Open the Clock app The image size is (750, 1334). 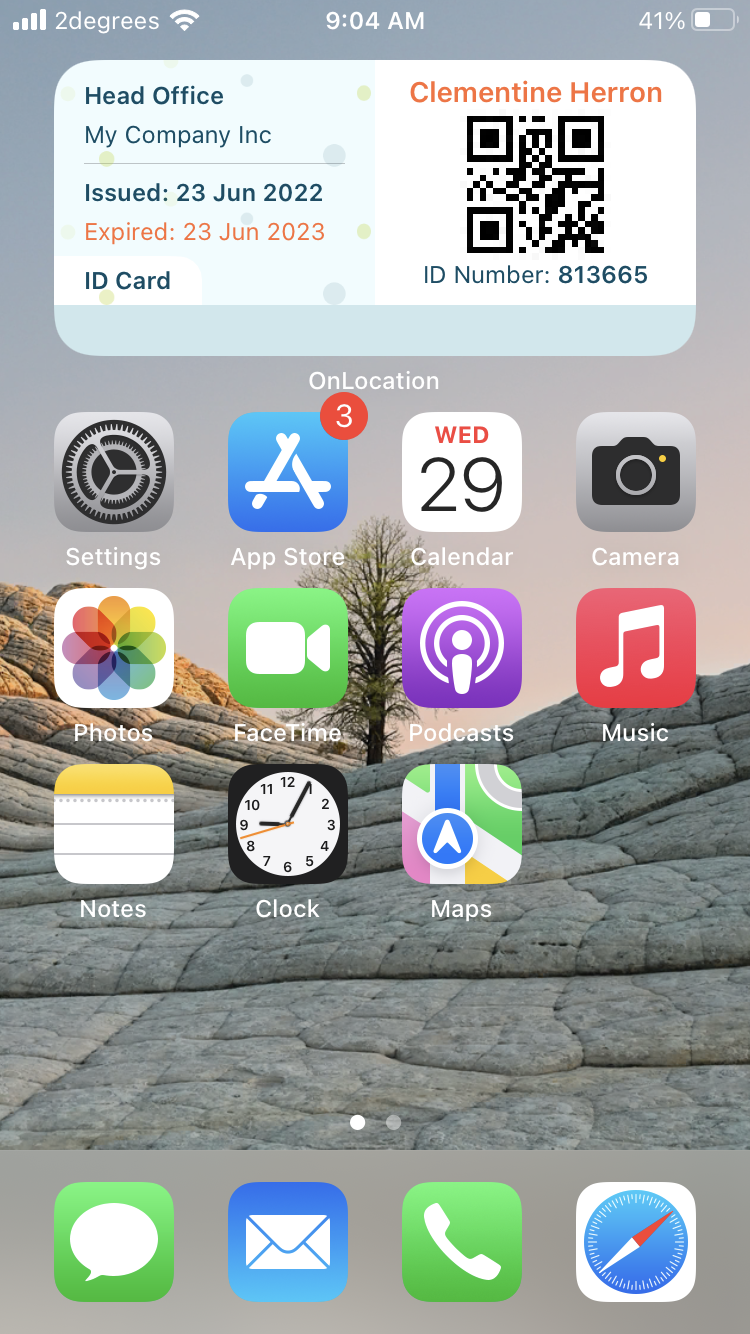pos(288,824)
